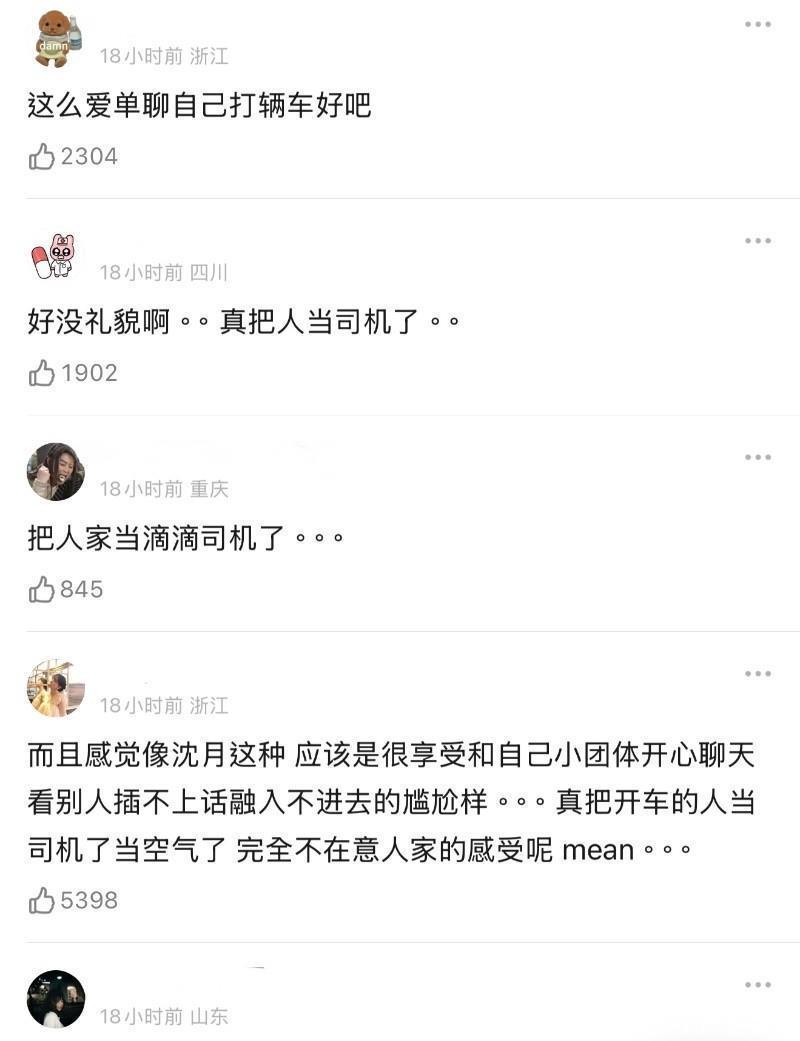View profile of the 重庆 commenter
This screenshot has height=1041, width=800.
click(x=55, y=472)
